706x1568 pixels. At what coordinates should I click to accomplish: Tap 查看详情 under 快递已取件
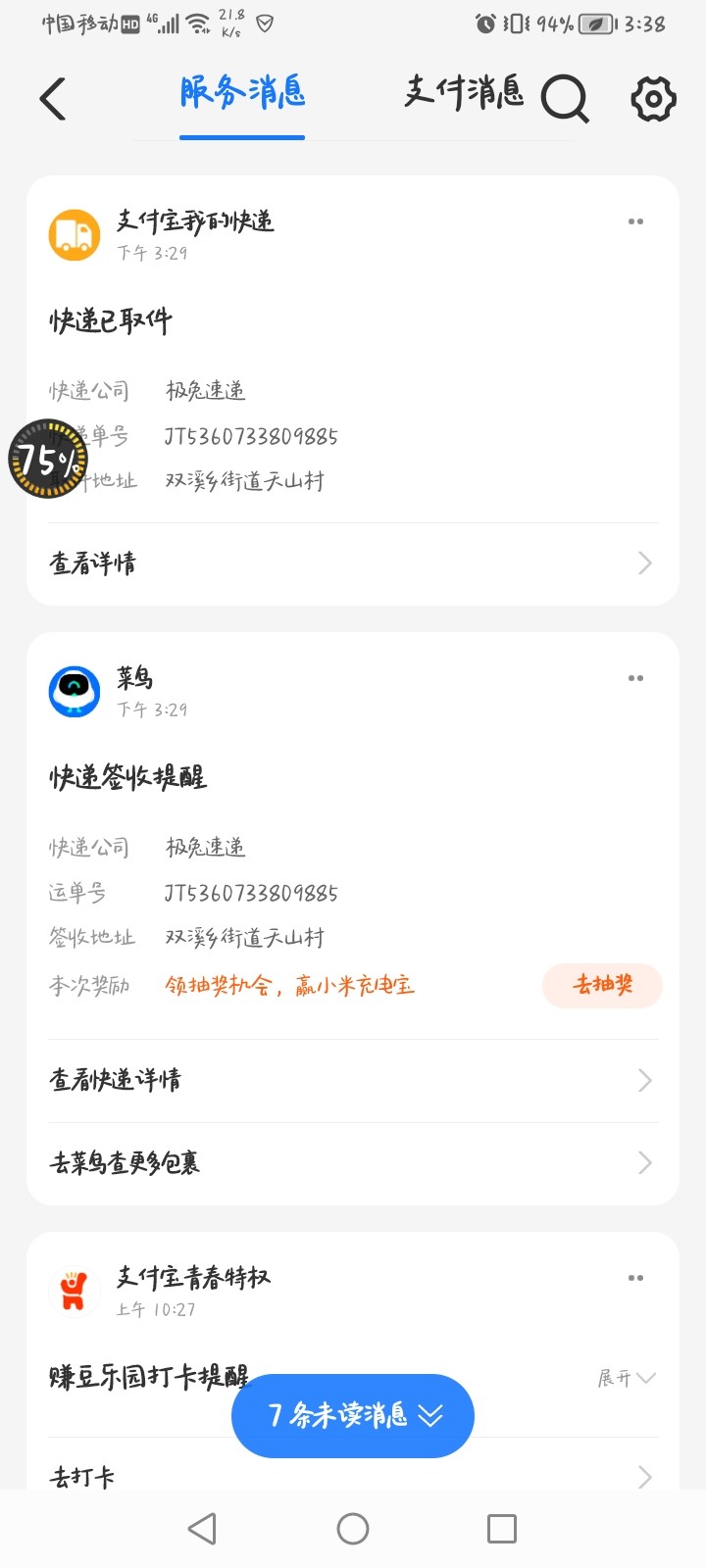click(353, 563)
